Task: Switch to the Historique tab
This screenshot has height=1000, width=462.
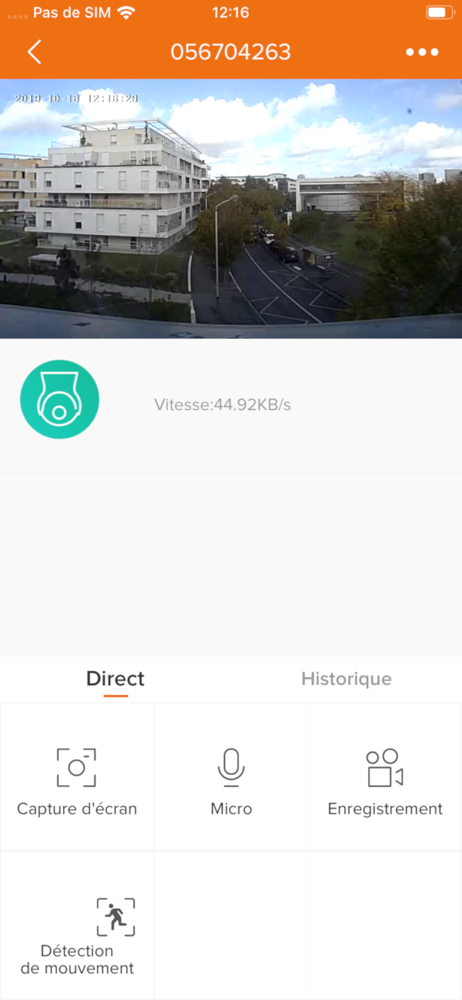Action: coord(346,678)
